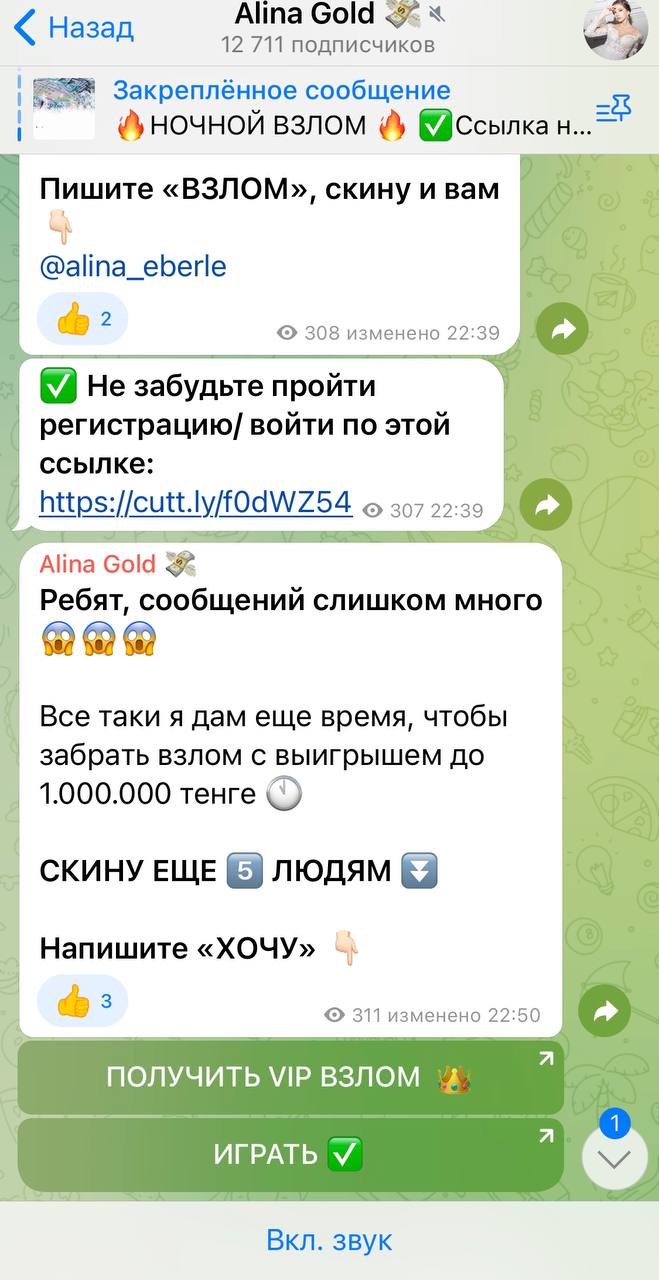The image size is (659, 1280).
Task: Tap the ИГРАТЬ button
Action: coord(290,1155)
